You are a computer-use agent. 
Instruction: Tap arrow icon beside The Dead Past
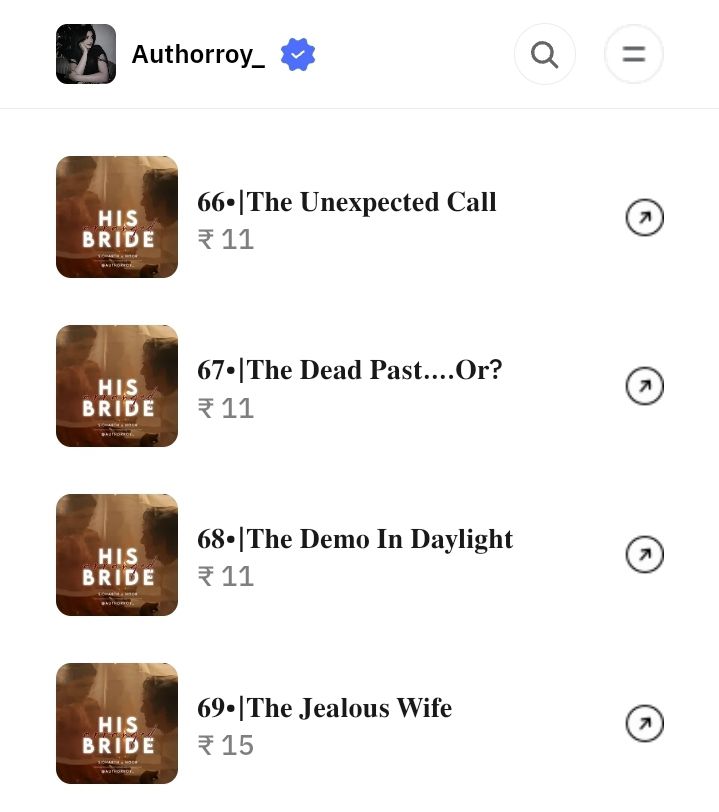(x=644, y=385)
